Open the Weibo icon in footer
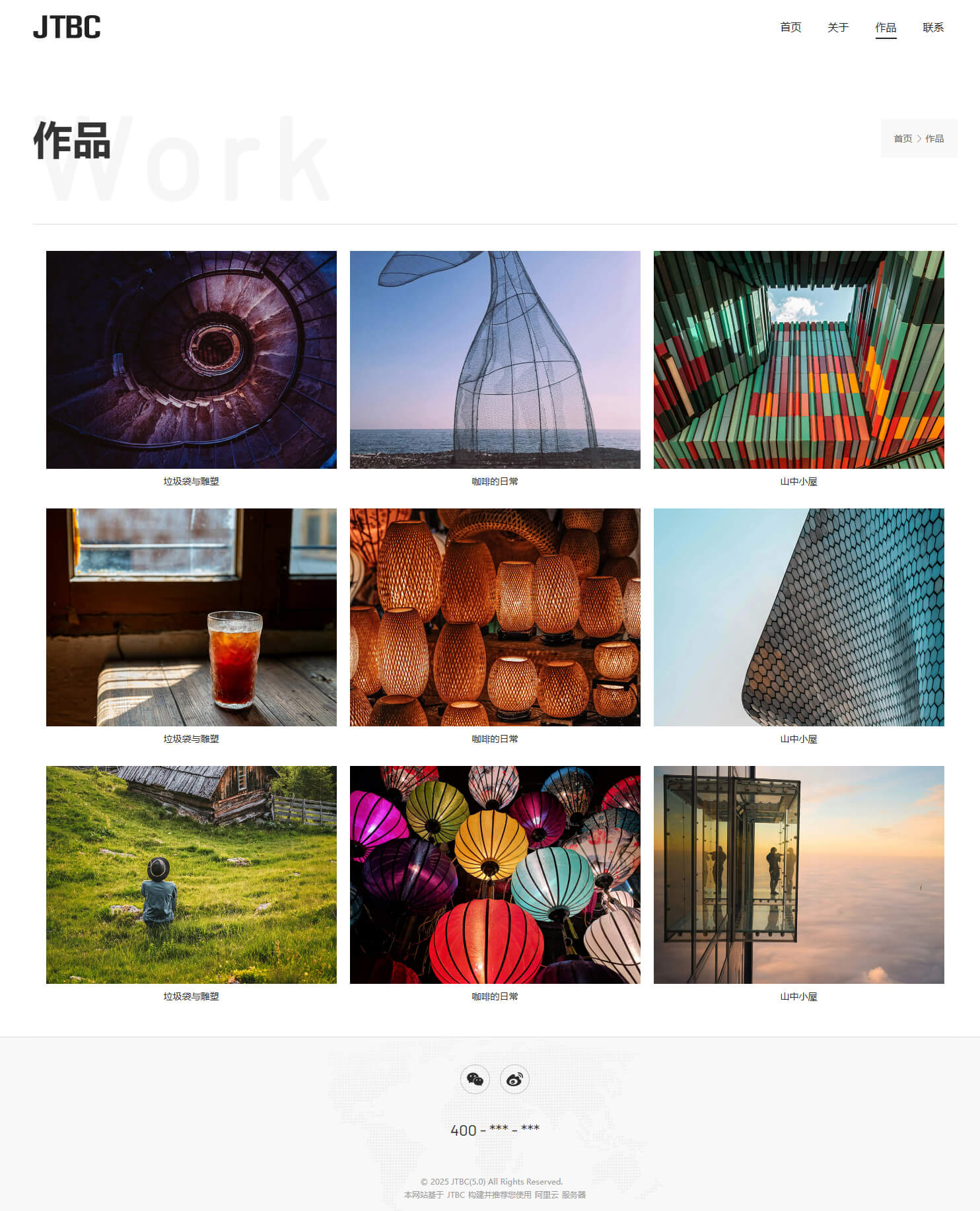The image size is (980, 1211). pos(514,1080)
